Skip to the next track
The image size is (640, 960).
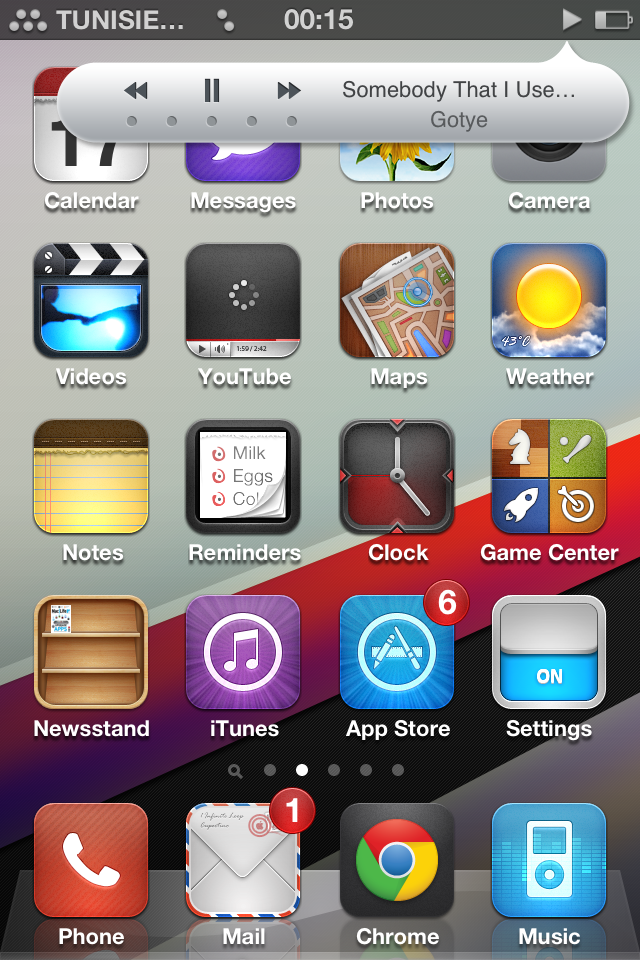(x=288, y=90)
